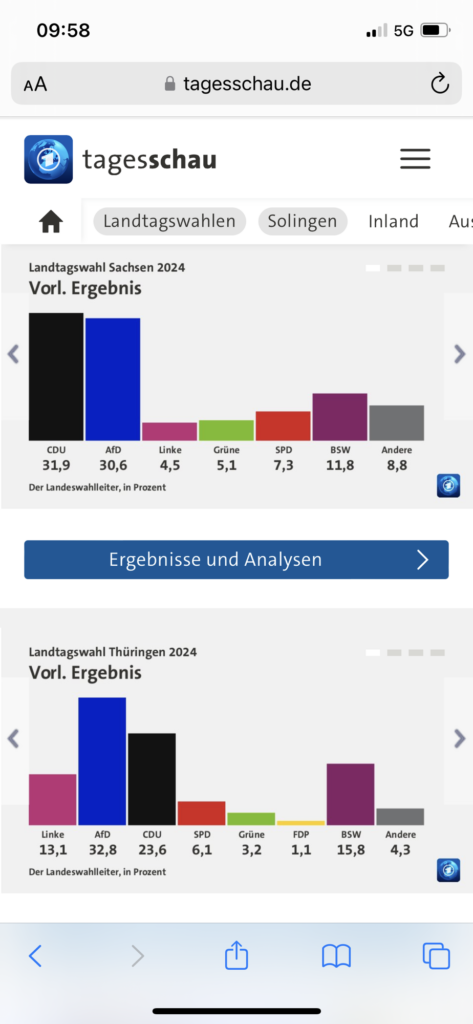Viewport: 473px width, 1024px height.
Task: Show previous Thüringen chart with left arrow
Action: [x=13, y=739]
